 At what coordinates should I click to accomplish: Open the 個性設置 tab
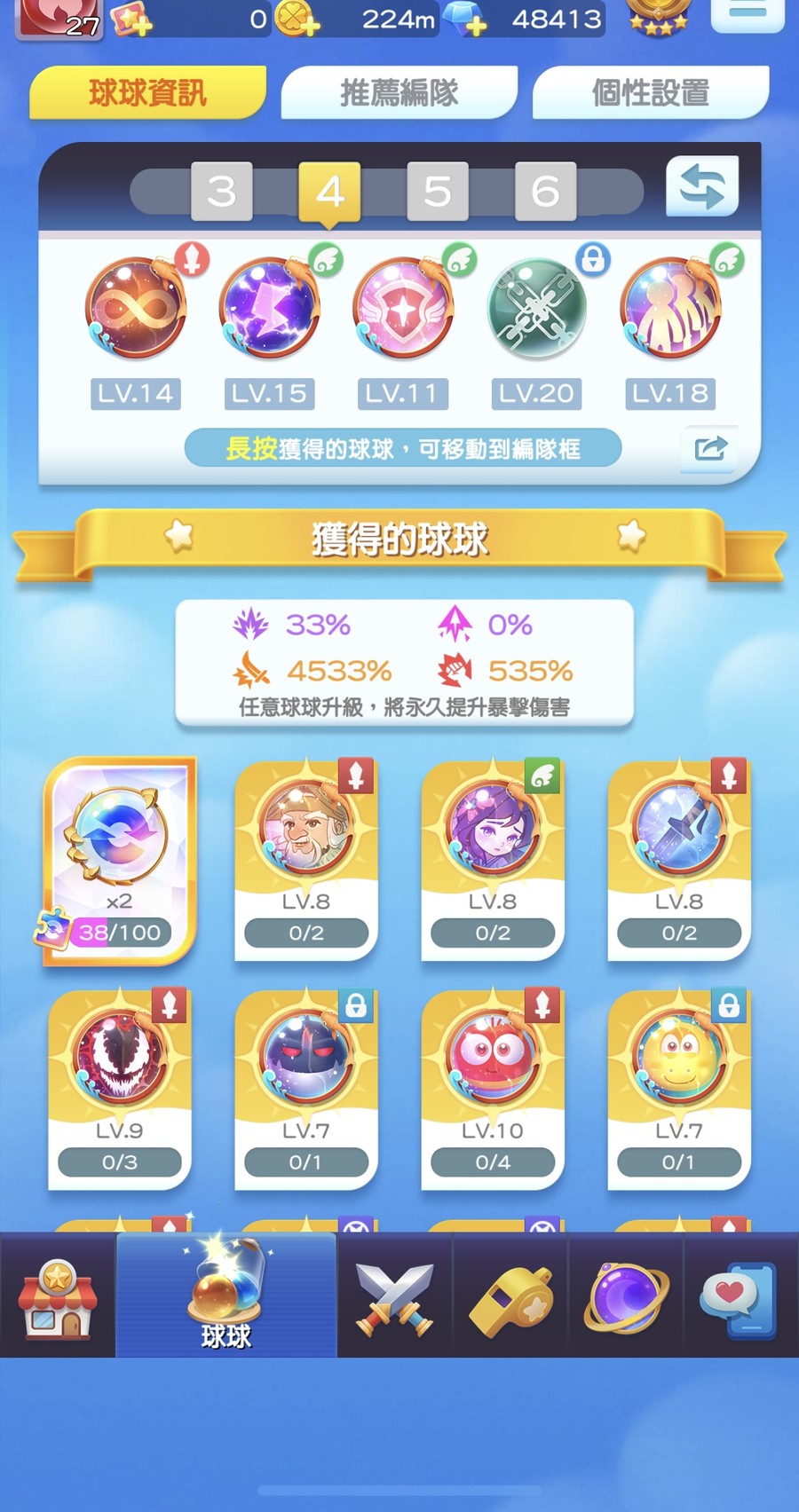650,92
